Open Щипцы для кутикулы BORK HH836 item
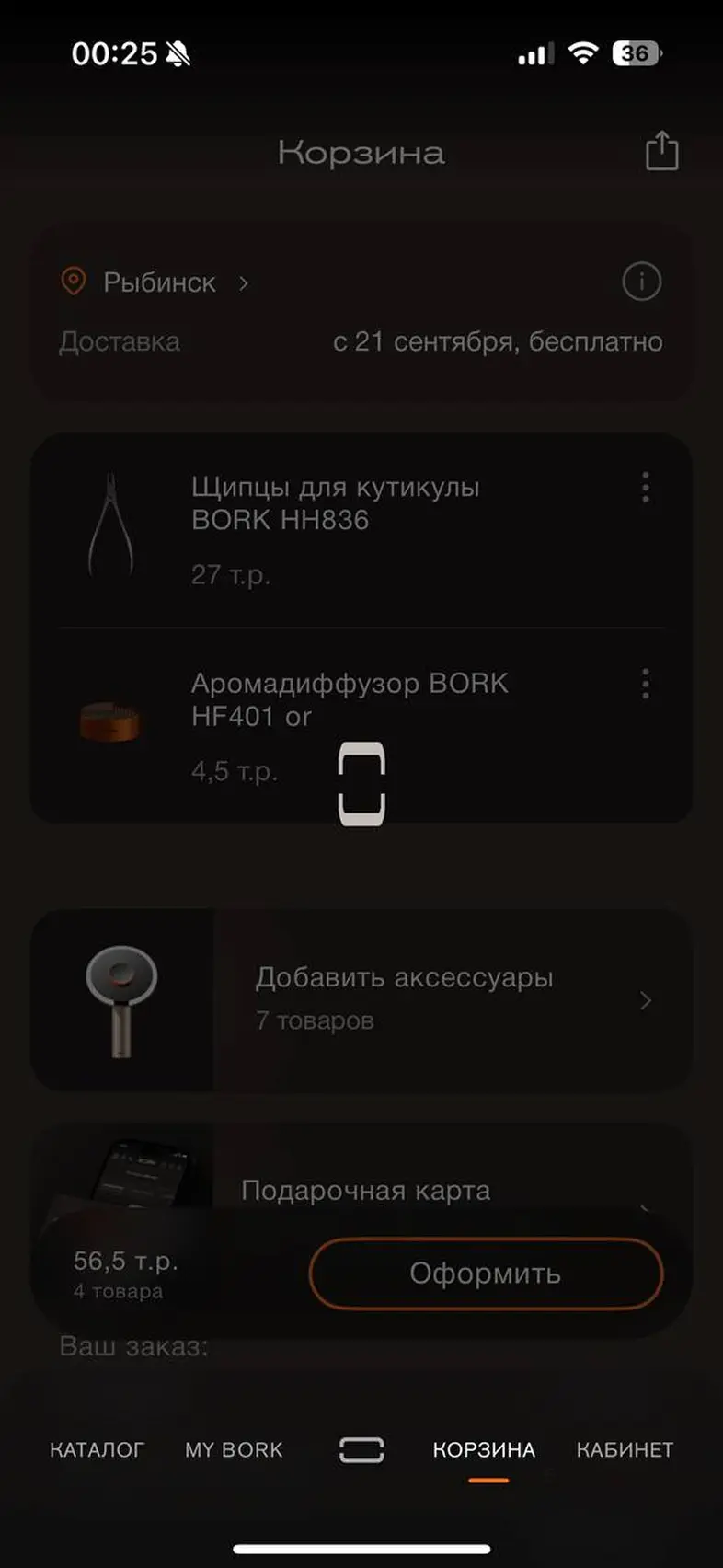This screenshot has width=723, height=1568. coord(335,503)
